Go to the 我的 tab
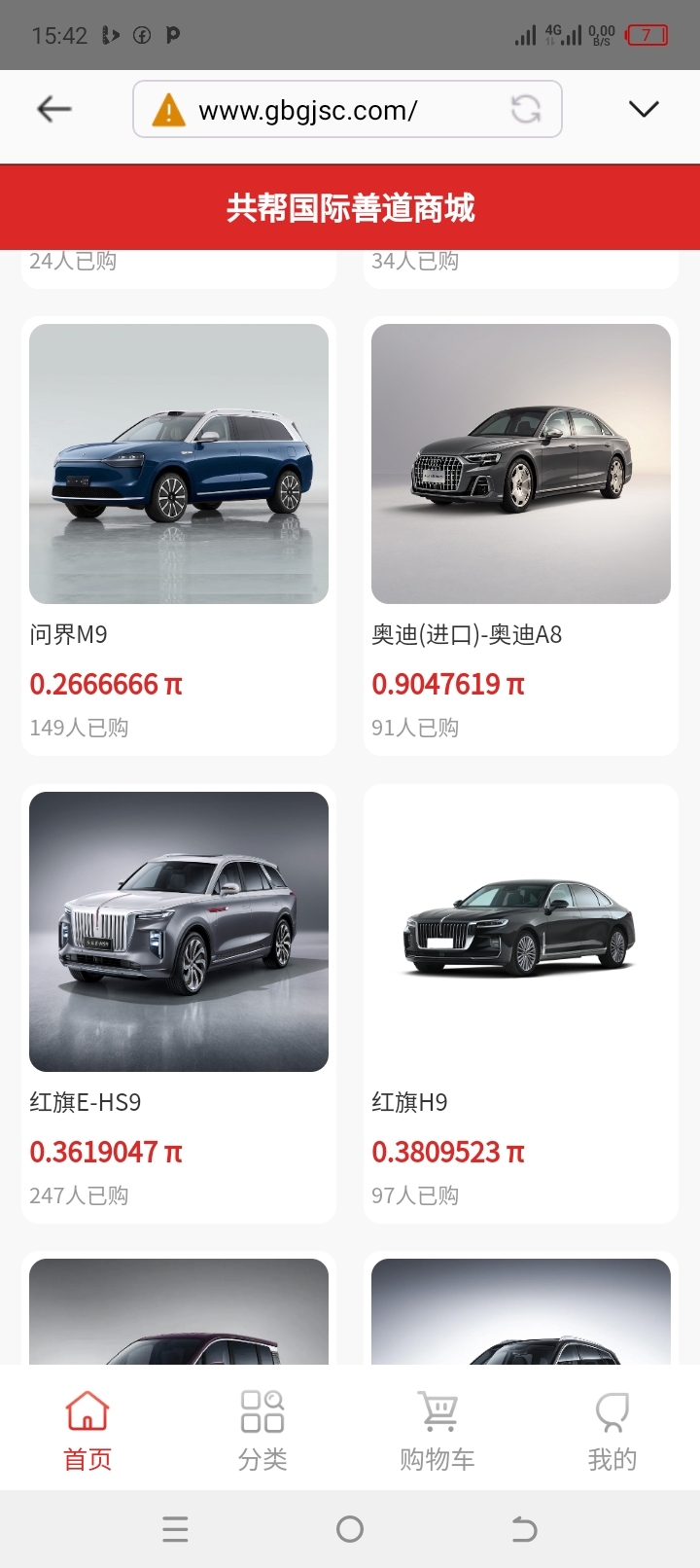Screen dimensions: 700x1568 click(x=612, y=1430)
